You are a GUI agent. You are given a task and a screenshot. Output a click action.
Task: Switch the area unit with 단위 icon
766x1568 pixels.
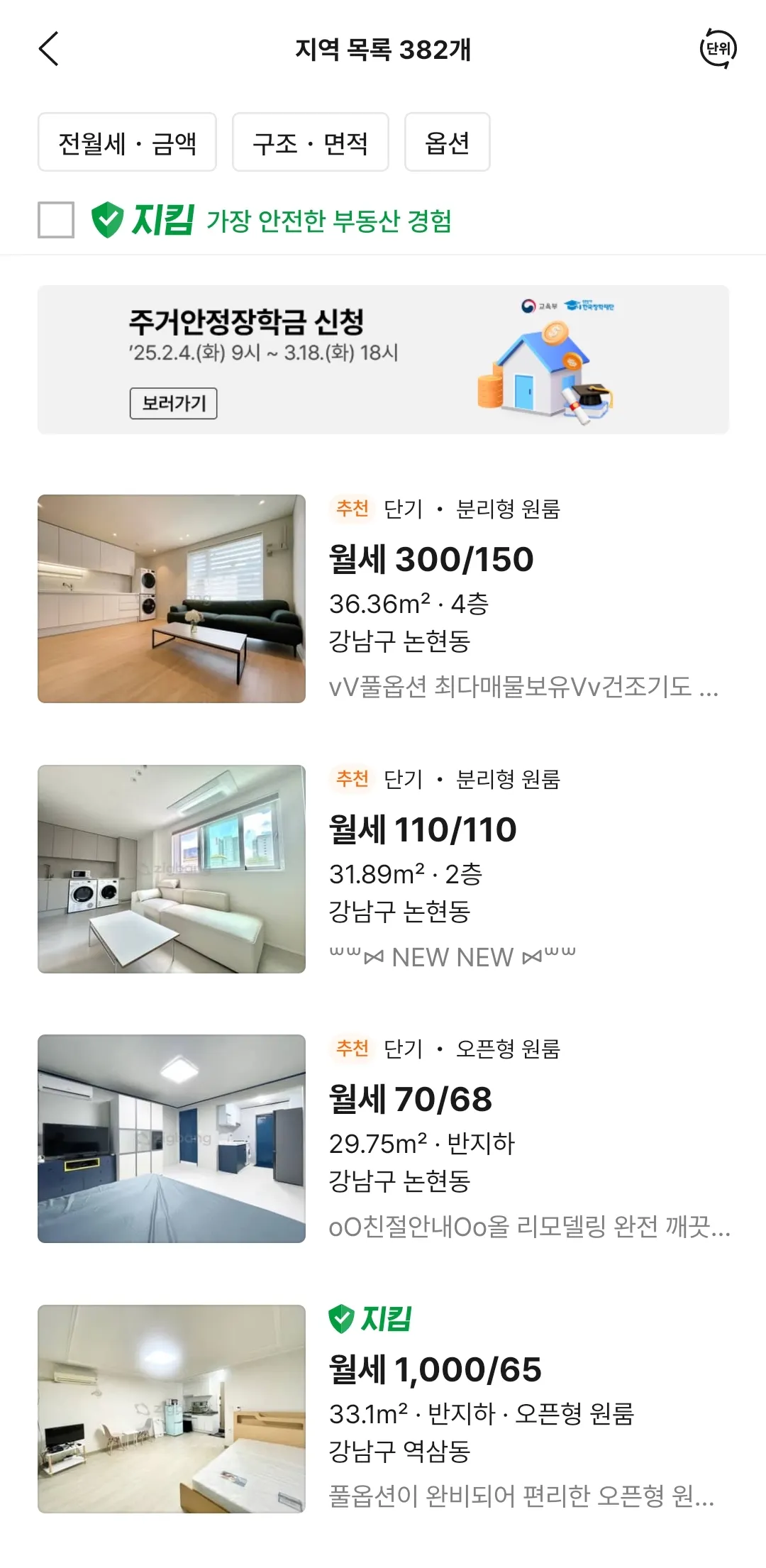(x=718, y=49)
